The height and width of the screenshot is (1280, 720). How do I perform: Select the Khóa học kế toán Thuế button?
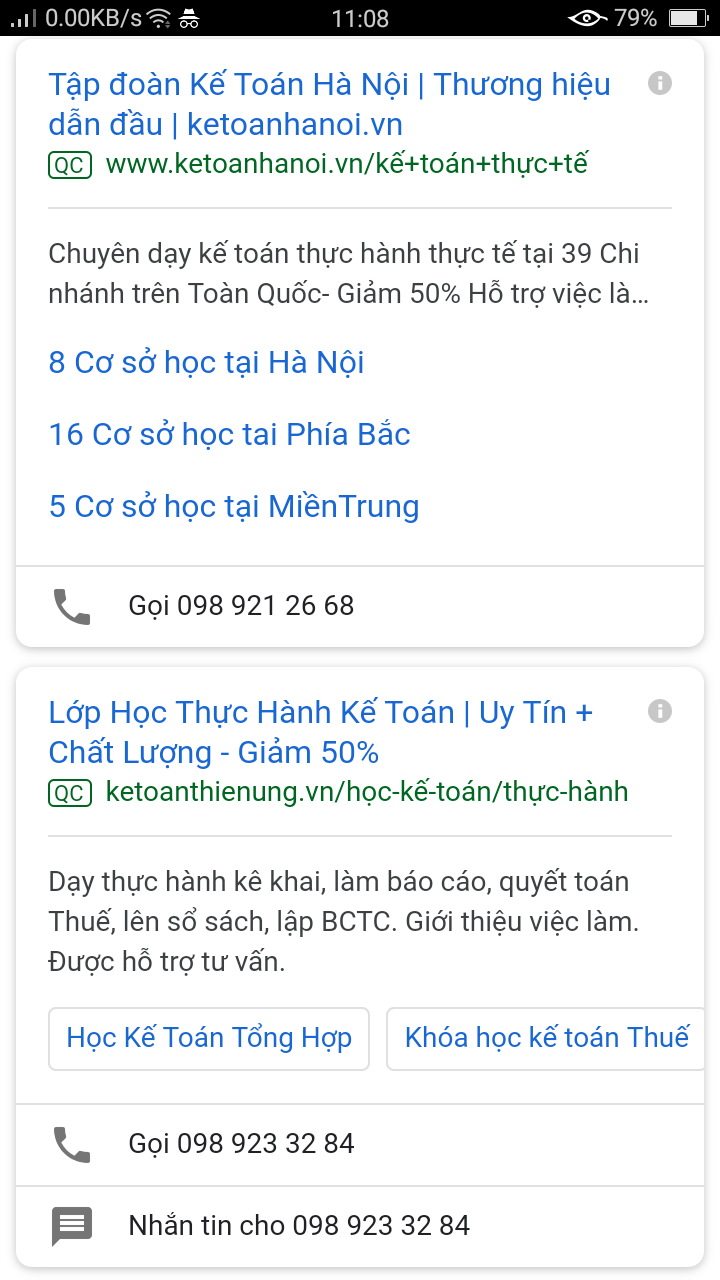pyautogui.click(x=545, y=1038)
